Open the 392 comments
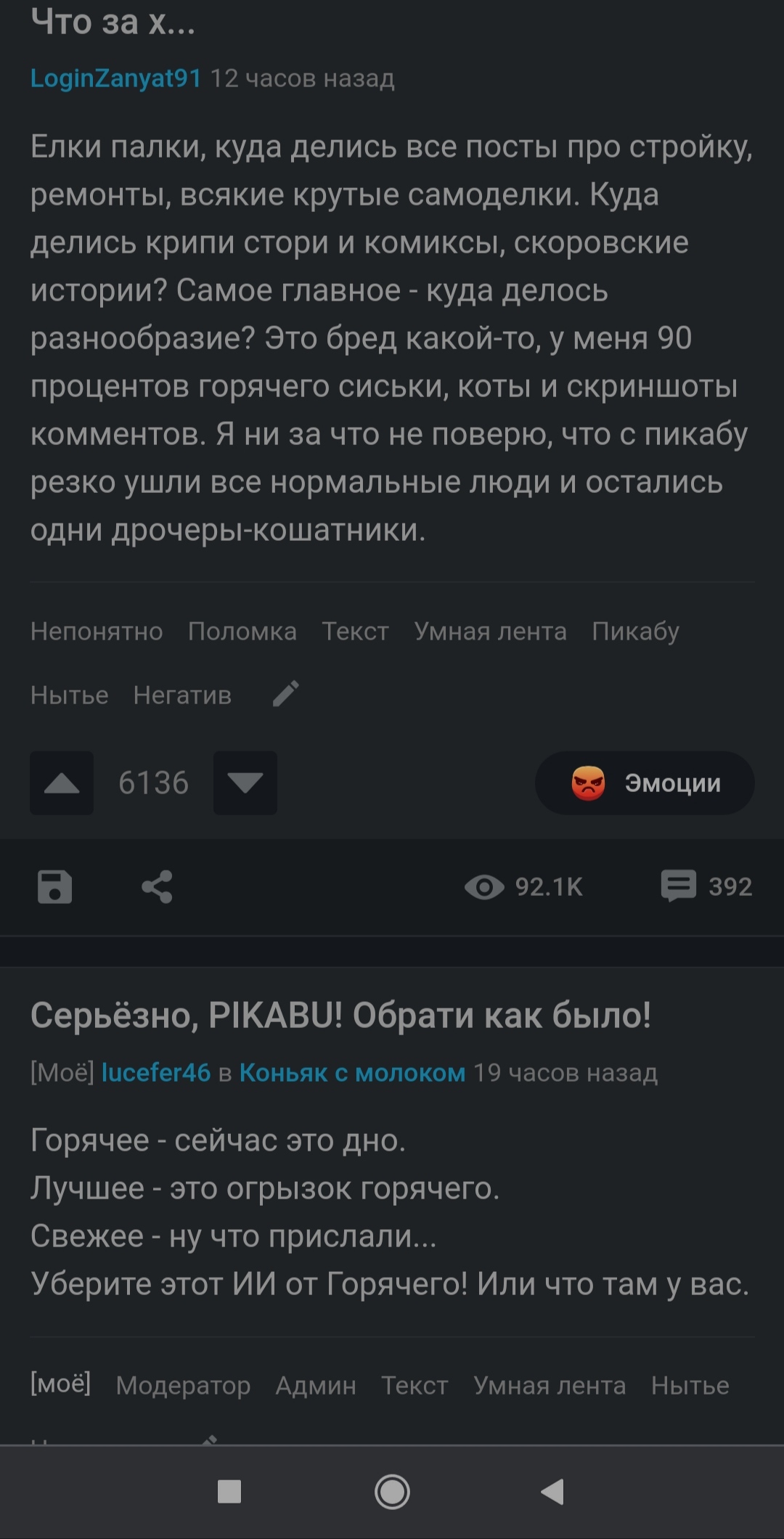Image resolution: width=784 pixels, height=1539 pixels. pyautogui.click(x=706, y=886)
